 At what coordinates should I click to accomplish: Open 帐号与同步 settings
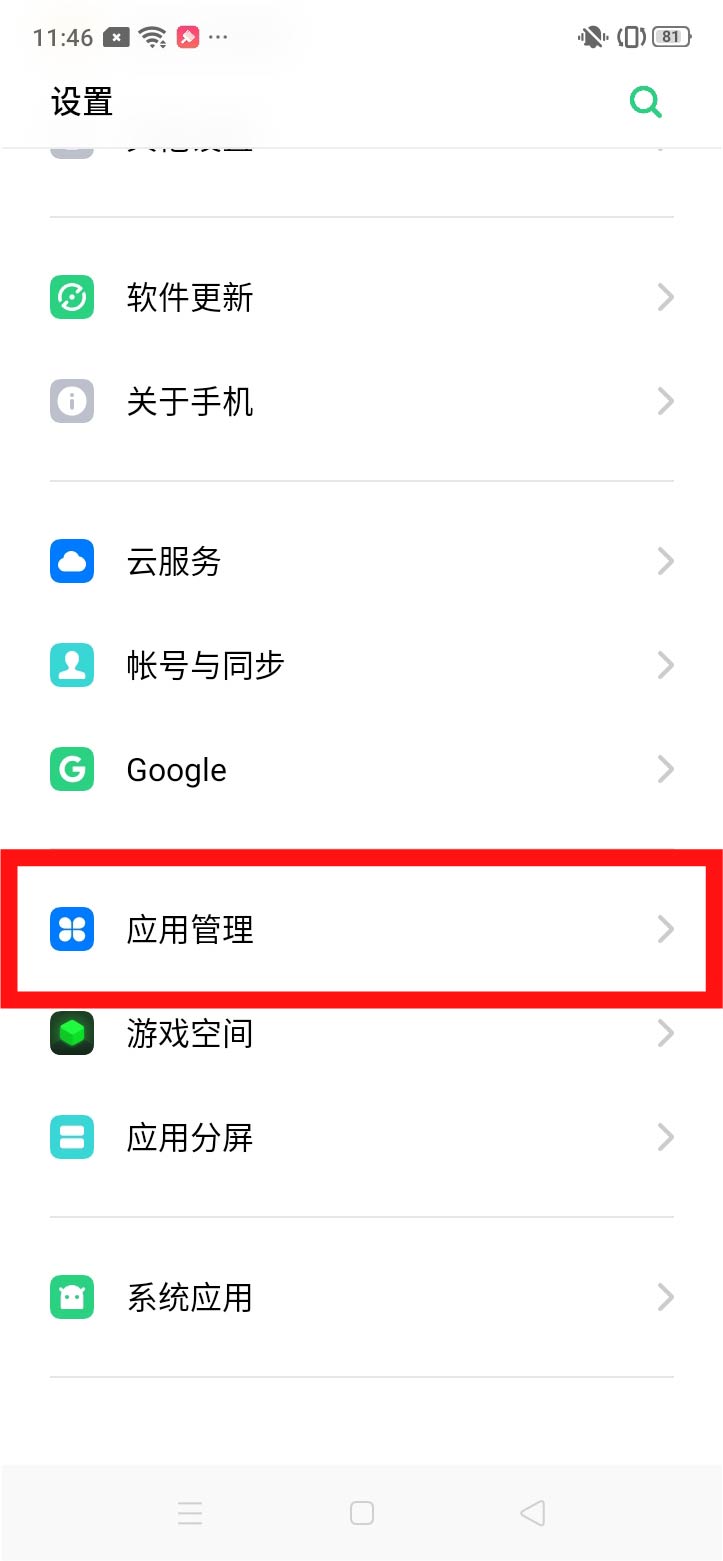click(360, 666)
